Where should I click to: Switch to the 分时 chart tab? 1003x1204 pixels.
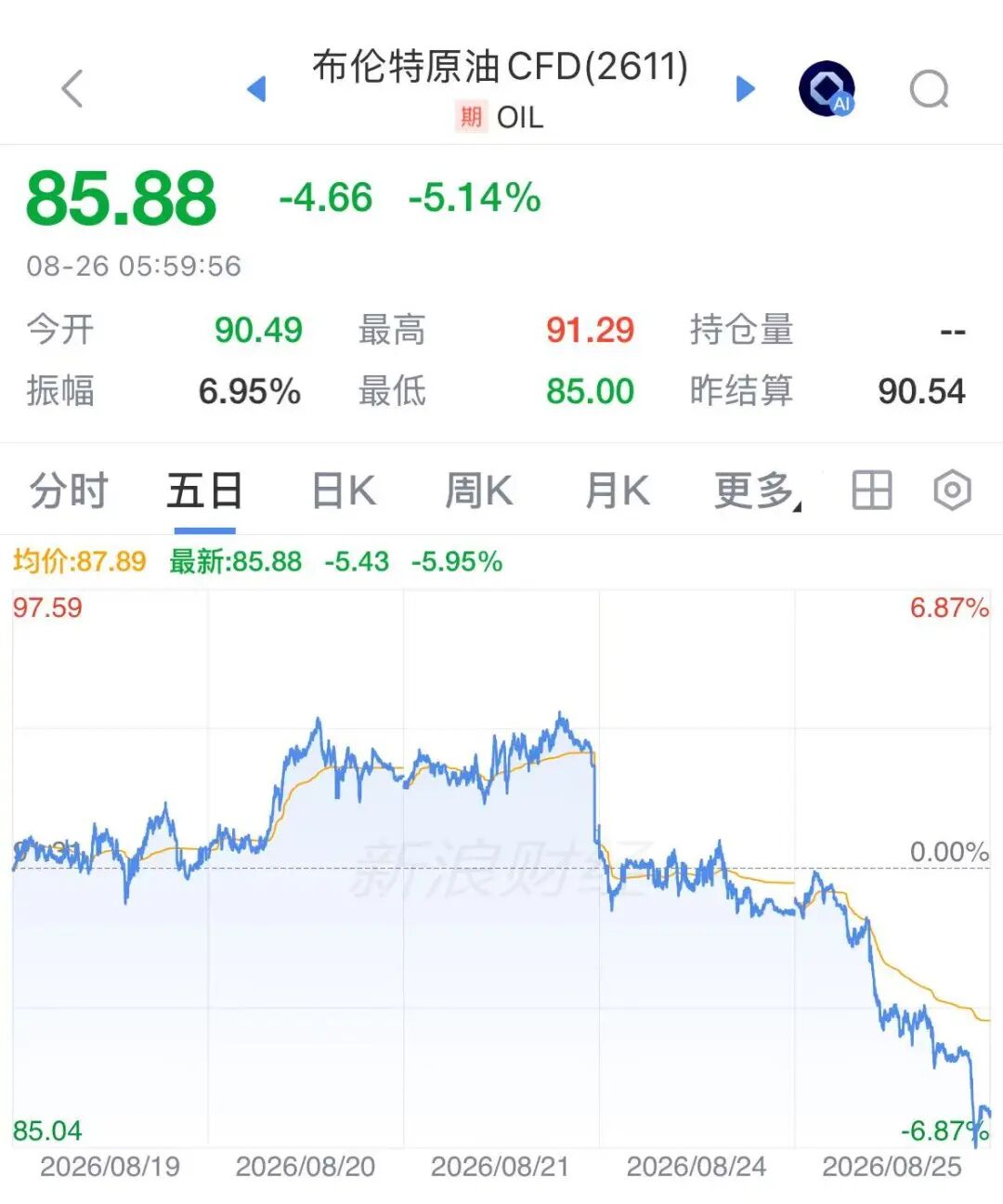[69, 491]
